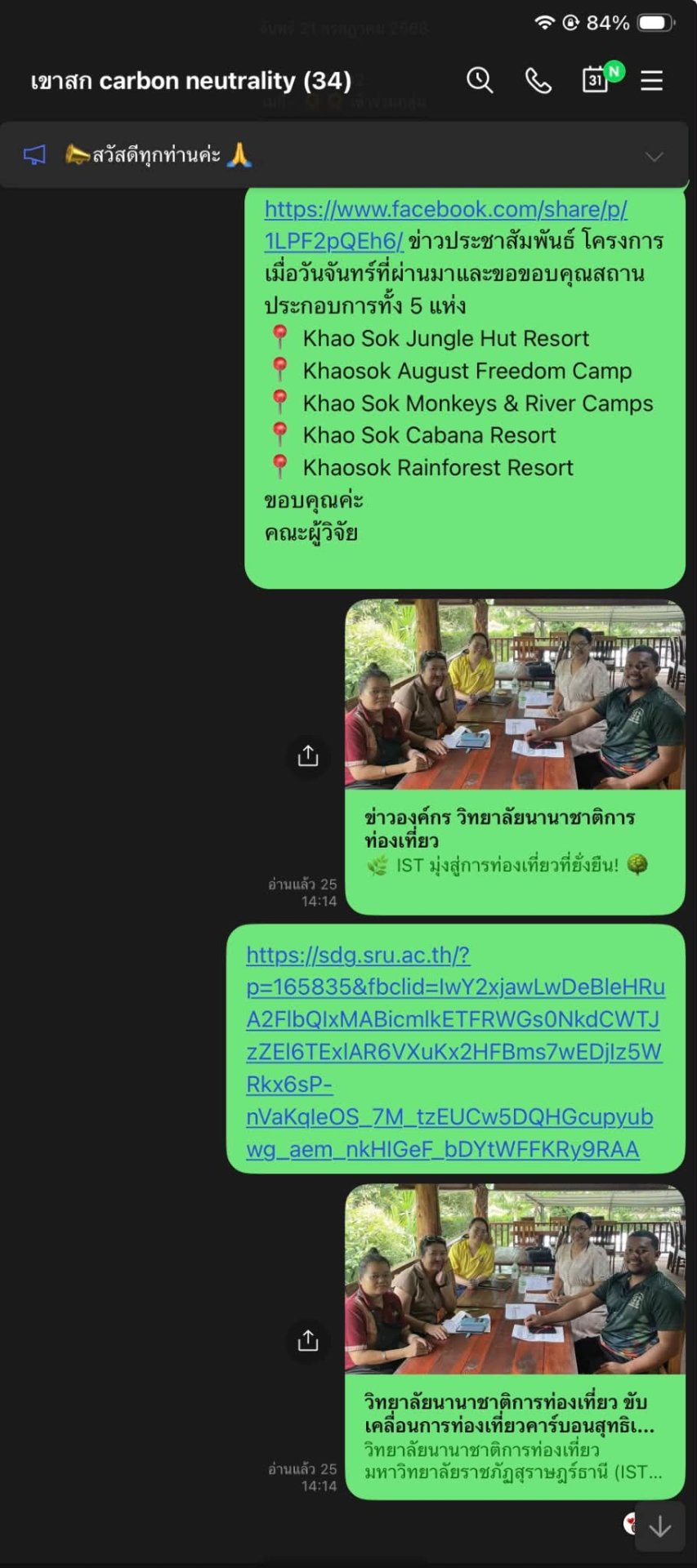Open the carbon neutral tourism preview card

[515, 1342]
